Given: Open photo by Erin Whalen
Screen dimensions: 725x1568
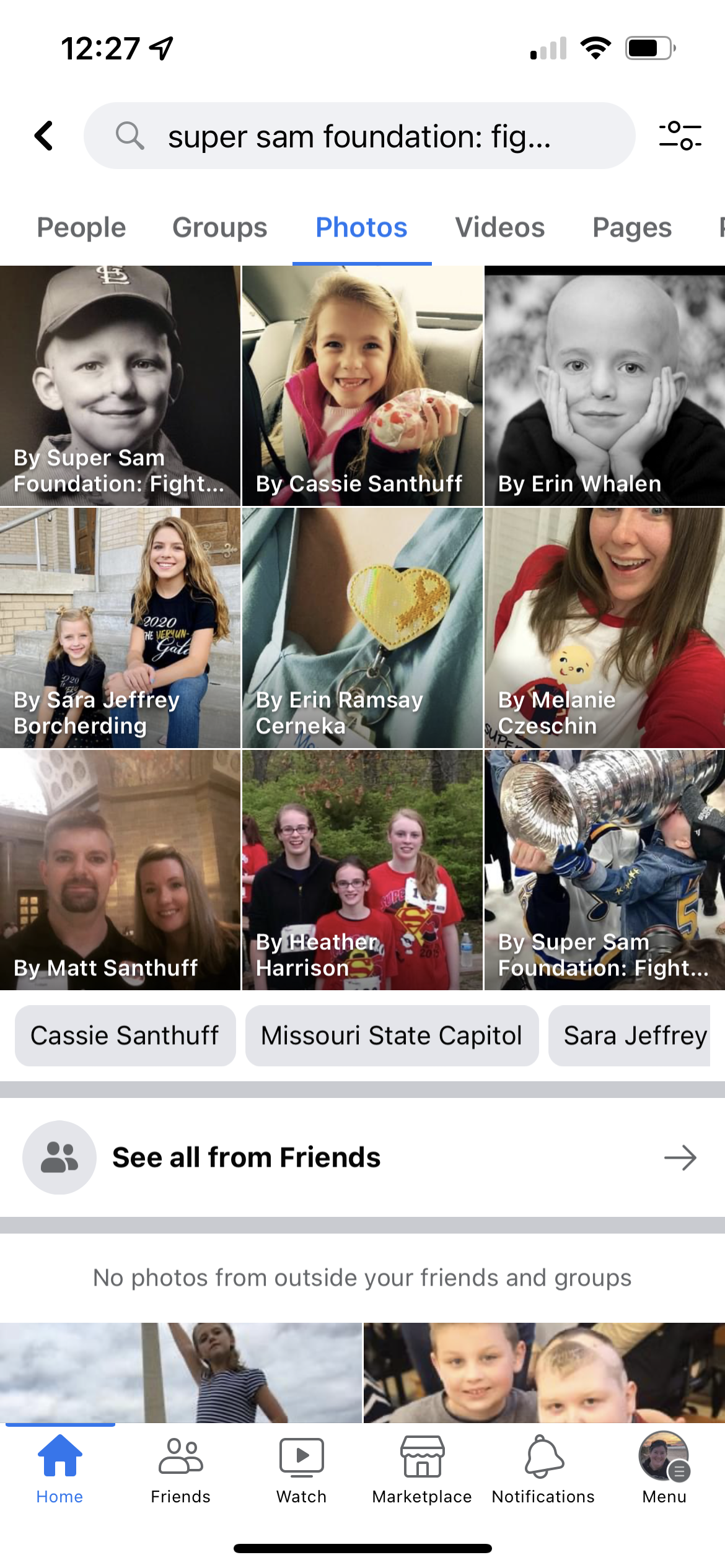Looking at the screenshot, I should click(604, 385).
